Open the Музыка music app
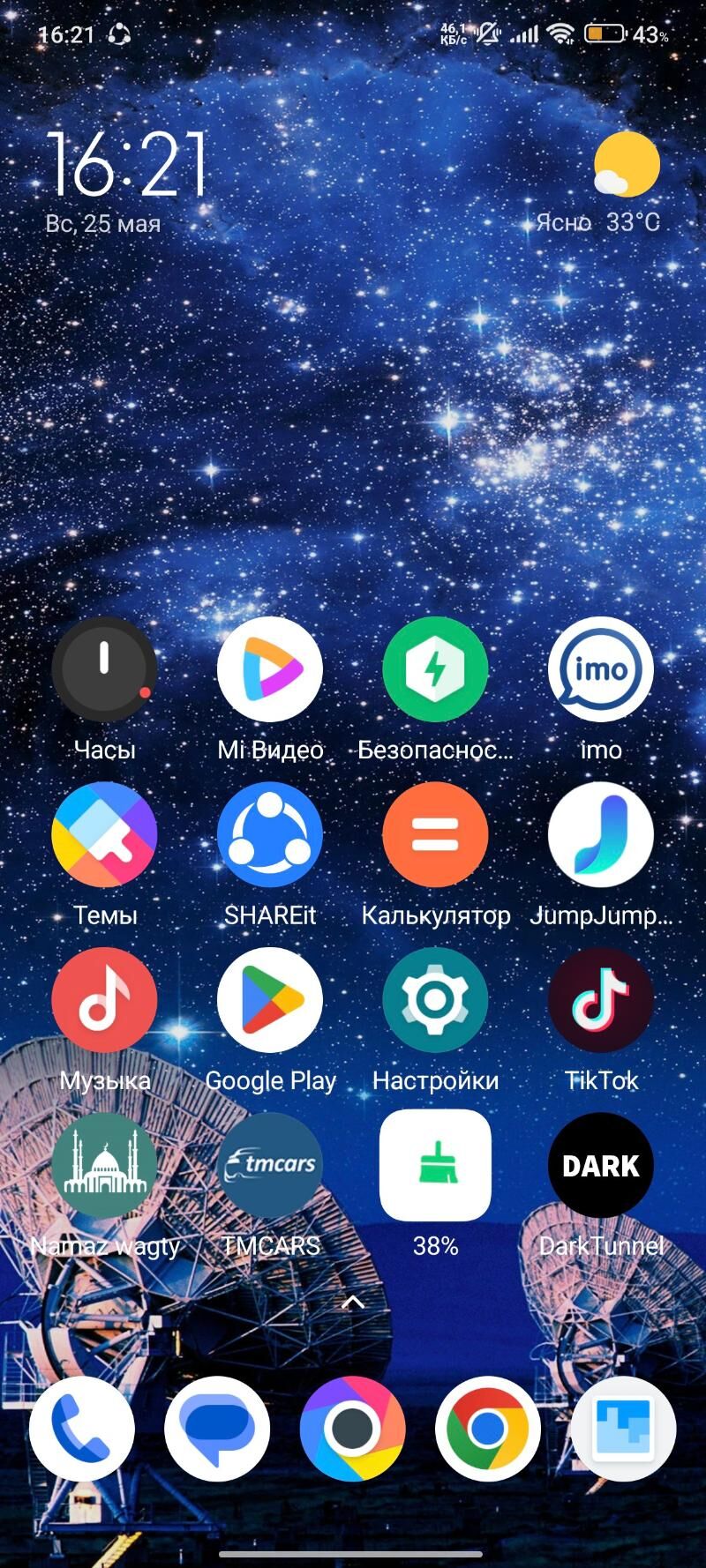The width and height of the screenshot is (706, 1568). (104, 1000)
